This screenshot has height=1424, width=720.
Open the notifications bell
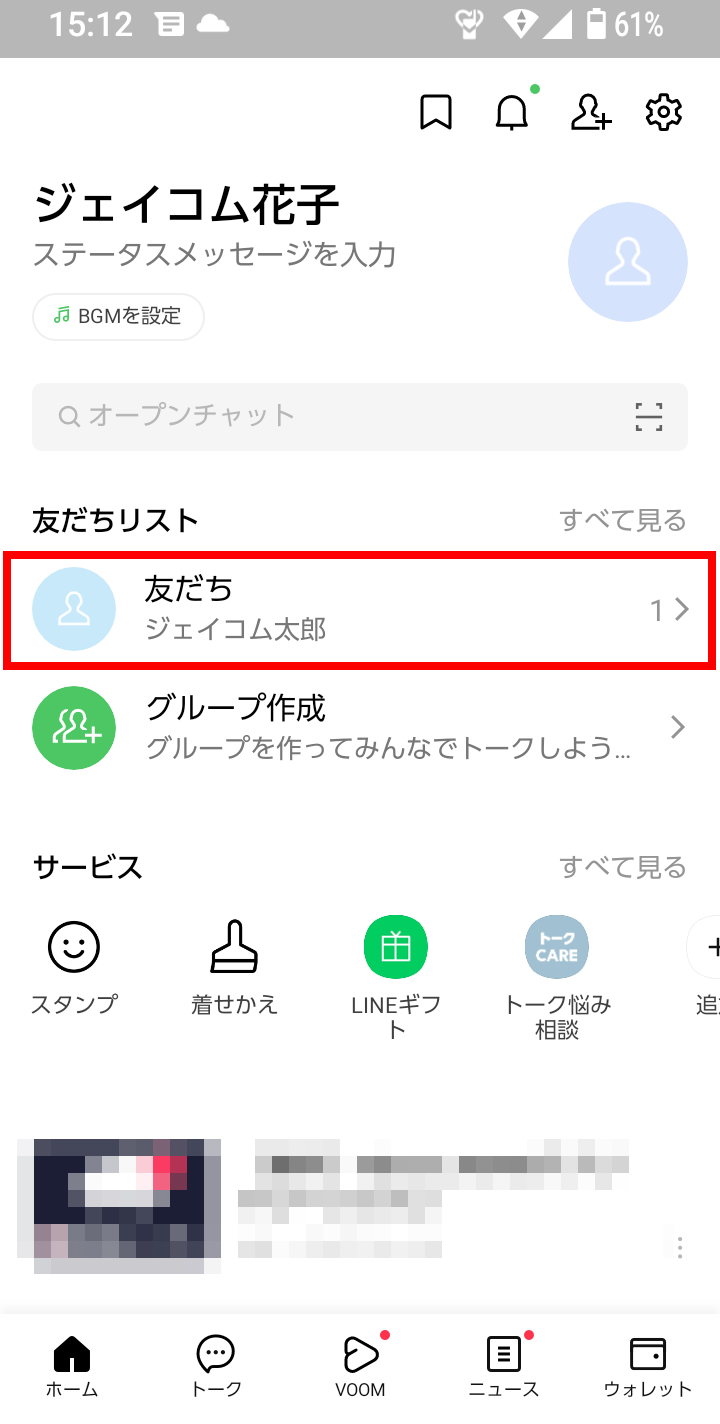pos(512,112)
